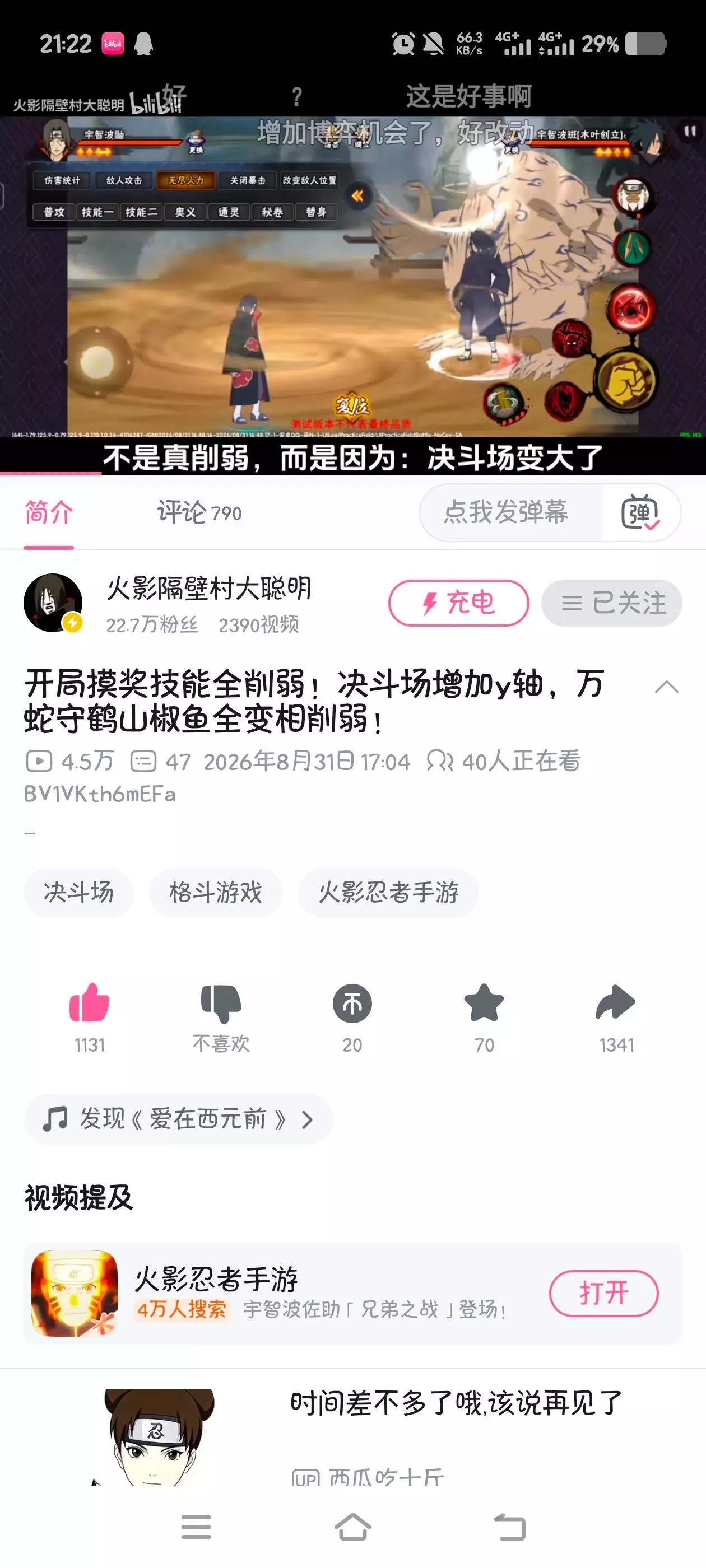Viewport: 706px width, 1568px height.
Task: Share this video via the arrow icon
Action: click(616, 1002)
